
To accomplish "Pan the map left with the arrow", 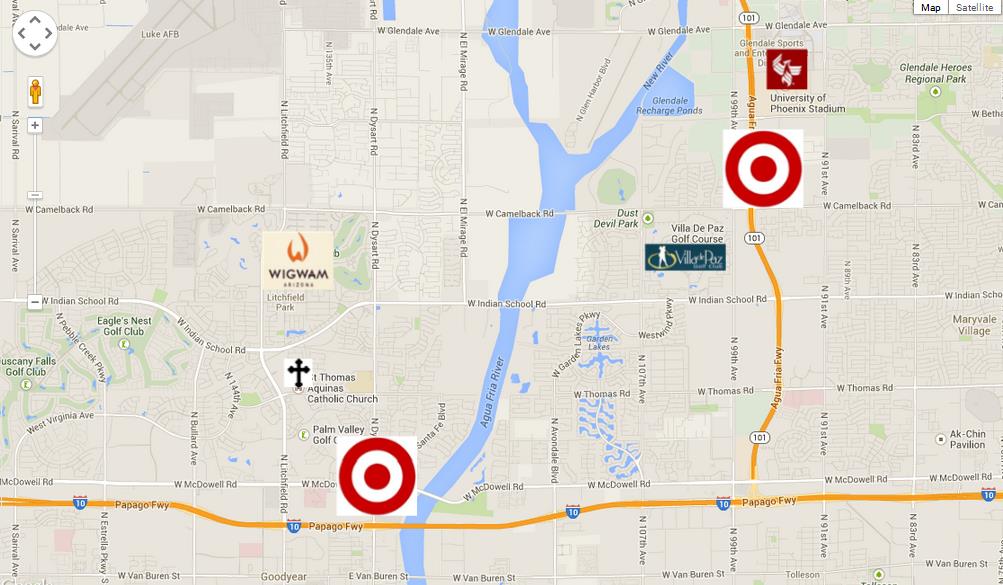I will [22, 34].
